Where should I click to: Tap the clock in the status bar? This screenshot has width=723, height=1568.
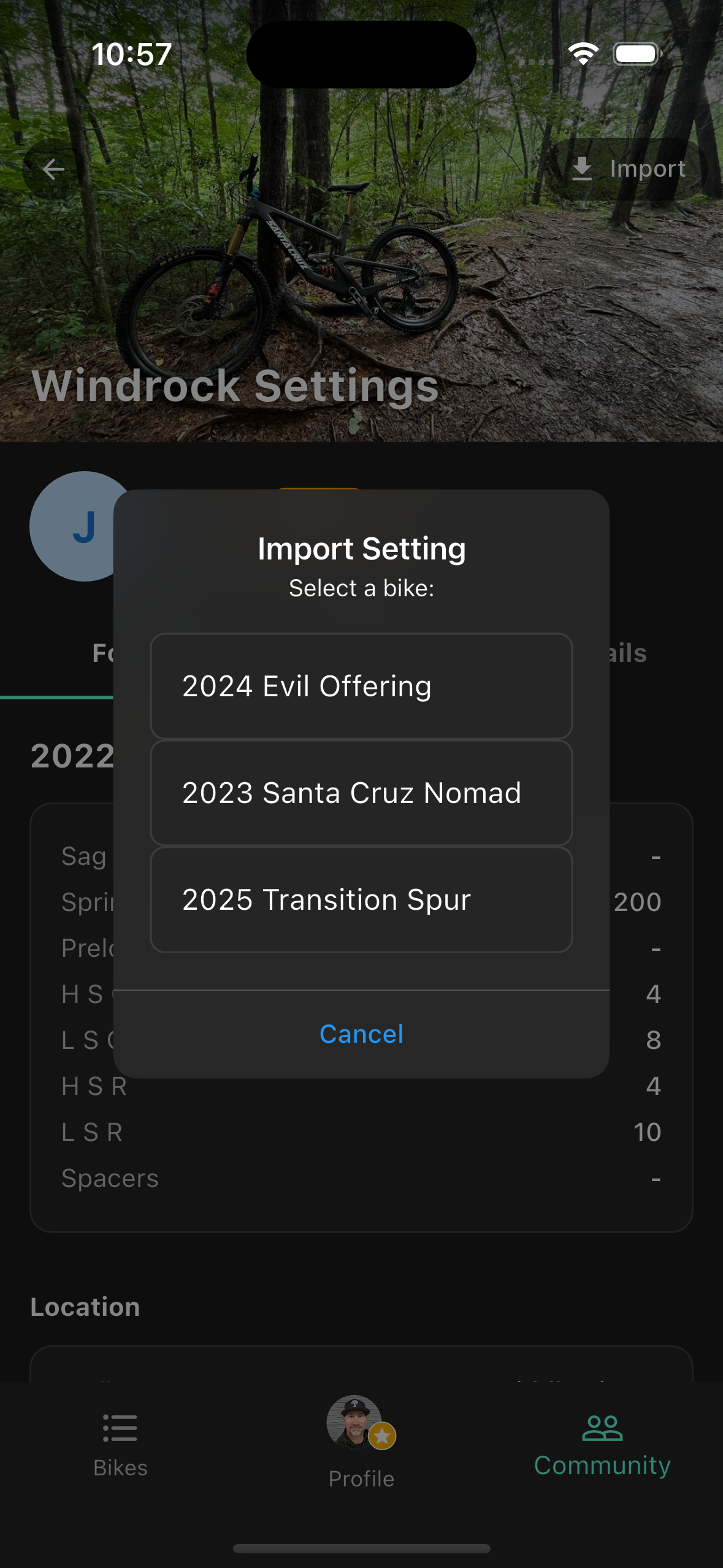click(131, 54)
